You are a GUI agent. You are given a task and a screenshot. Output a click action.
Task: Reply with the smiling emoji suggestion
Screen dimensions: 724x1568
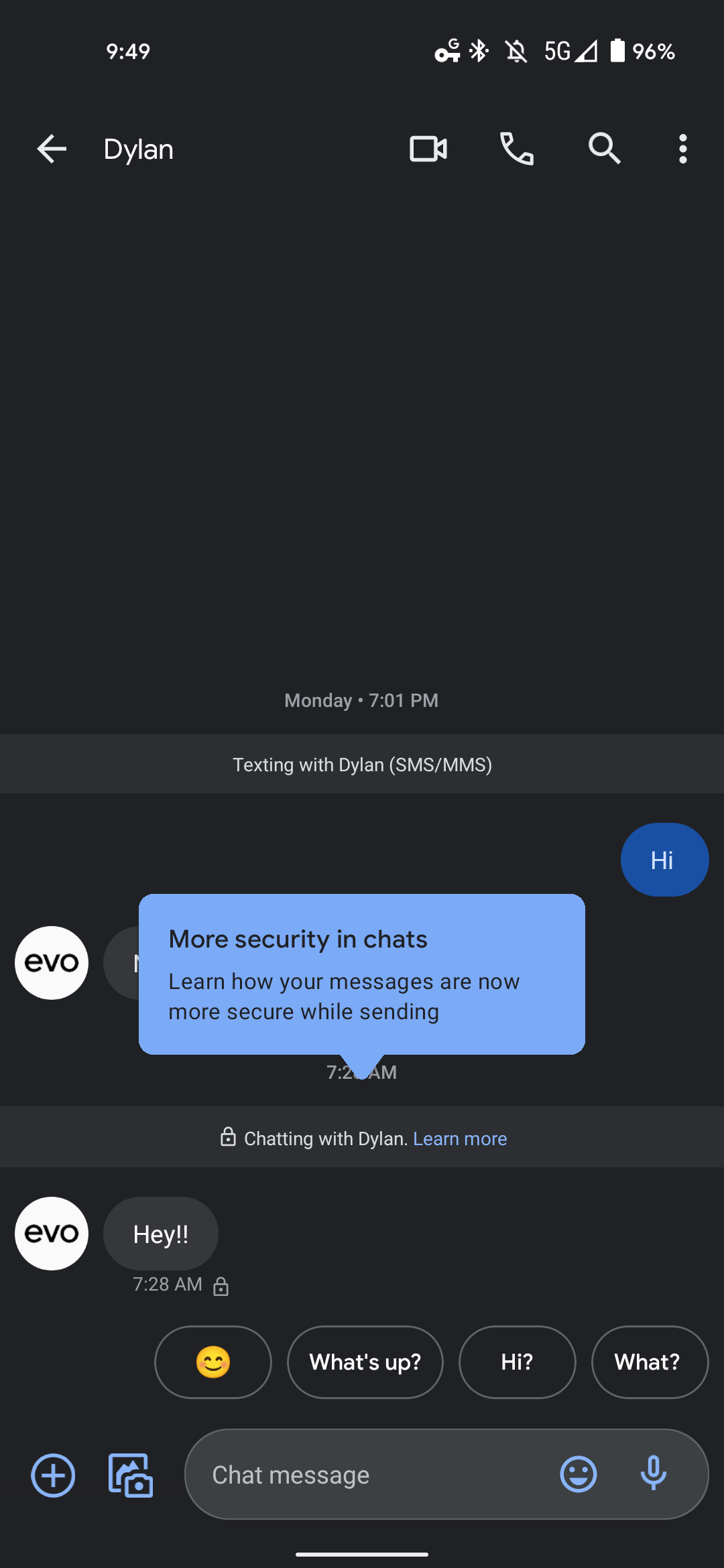[213, 1362]
